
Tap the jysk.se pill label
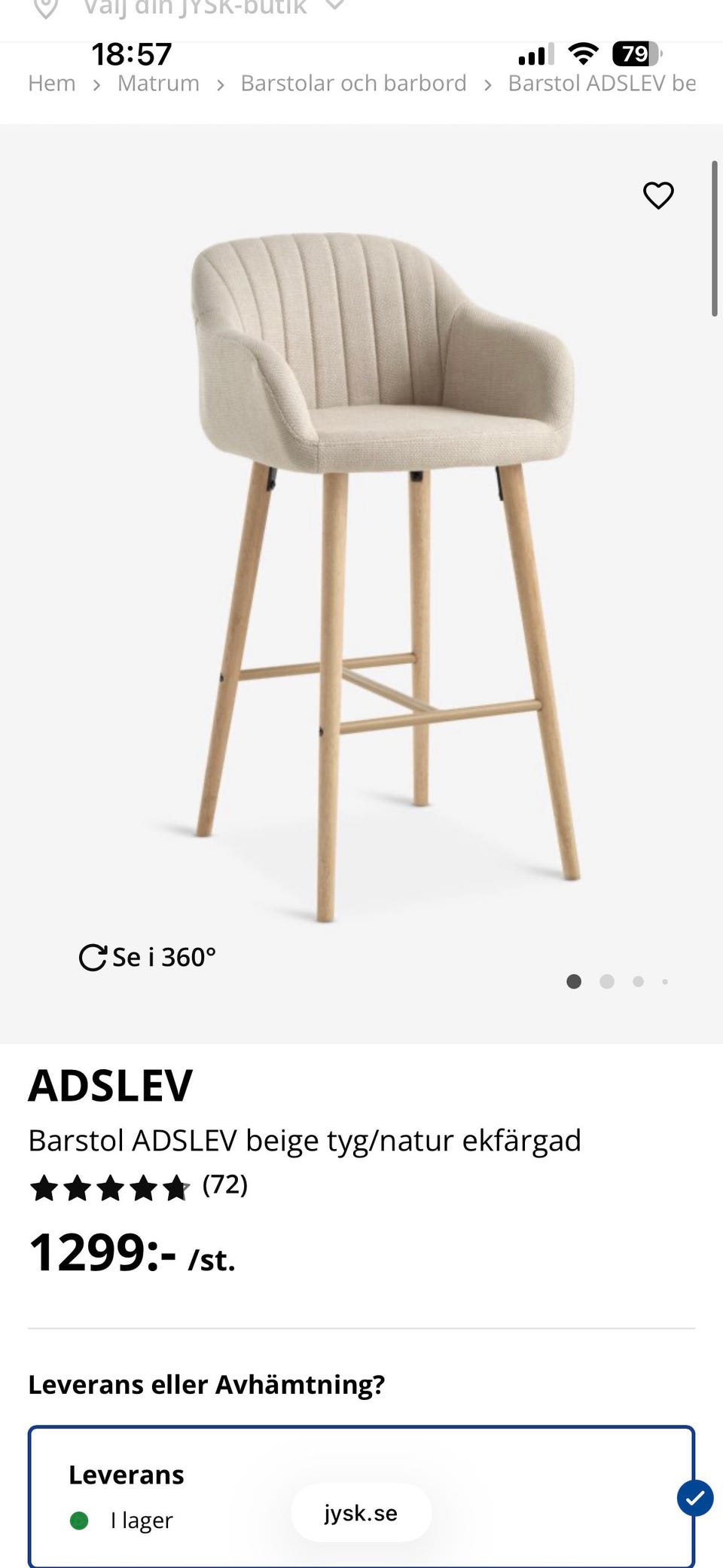(361, 1513)
